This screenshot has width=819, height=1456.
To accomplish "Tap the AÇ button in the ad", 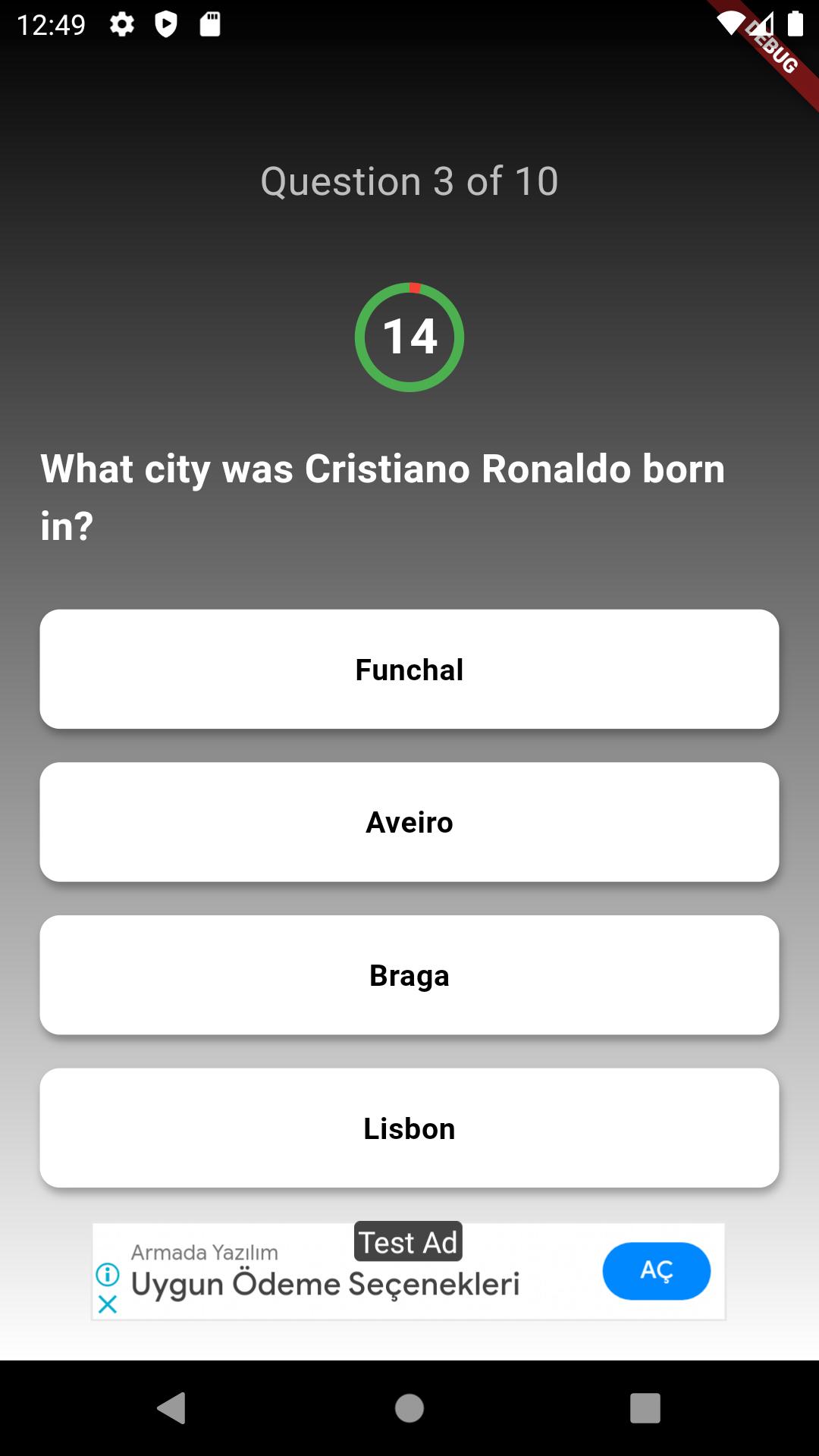I will (x=657, y=1271).
